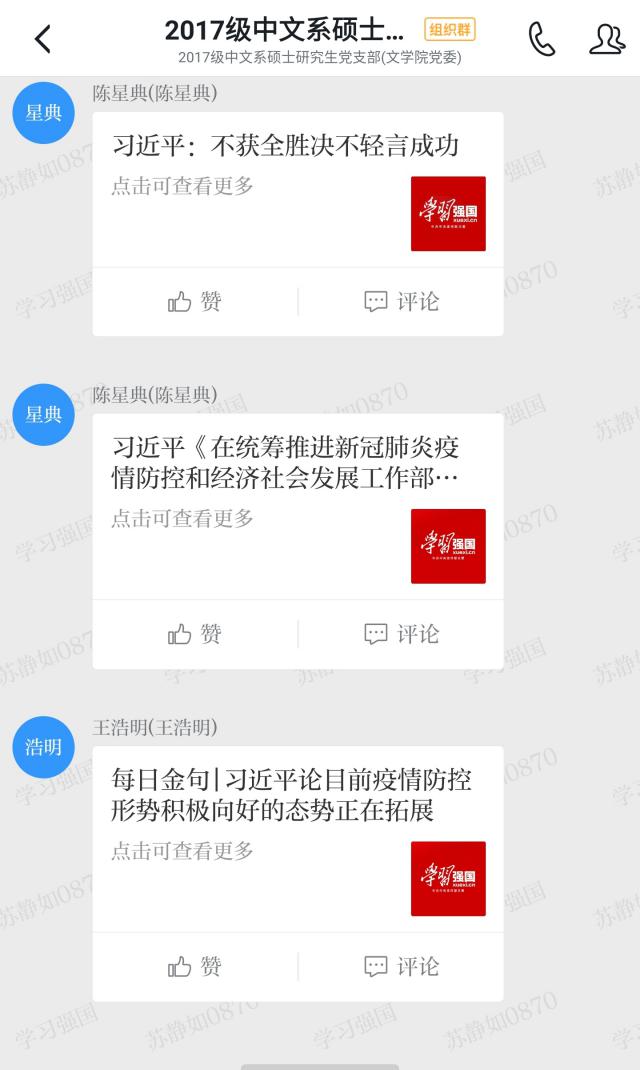This screenshot has height=1070, width=640.
Task: Open the group members icon
Action: point(606,39)
